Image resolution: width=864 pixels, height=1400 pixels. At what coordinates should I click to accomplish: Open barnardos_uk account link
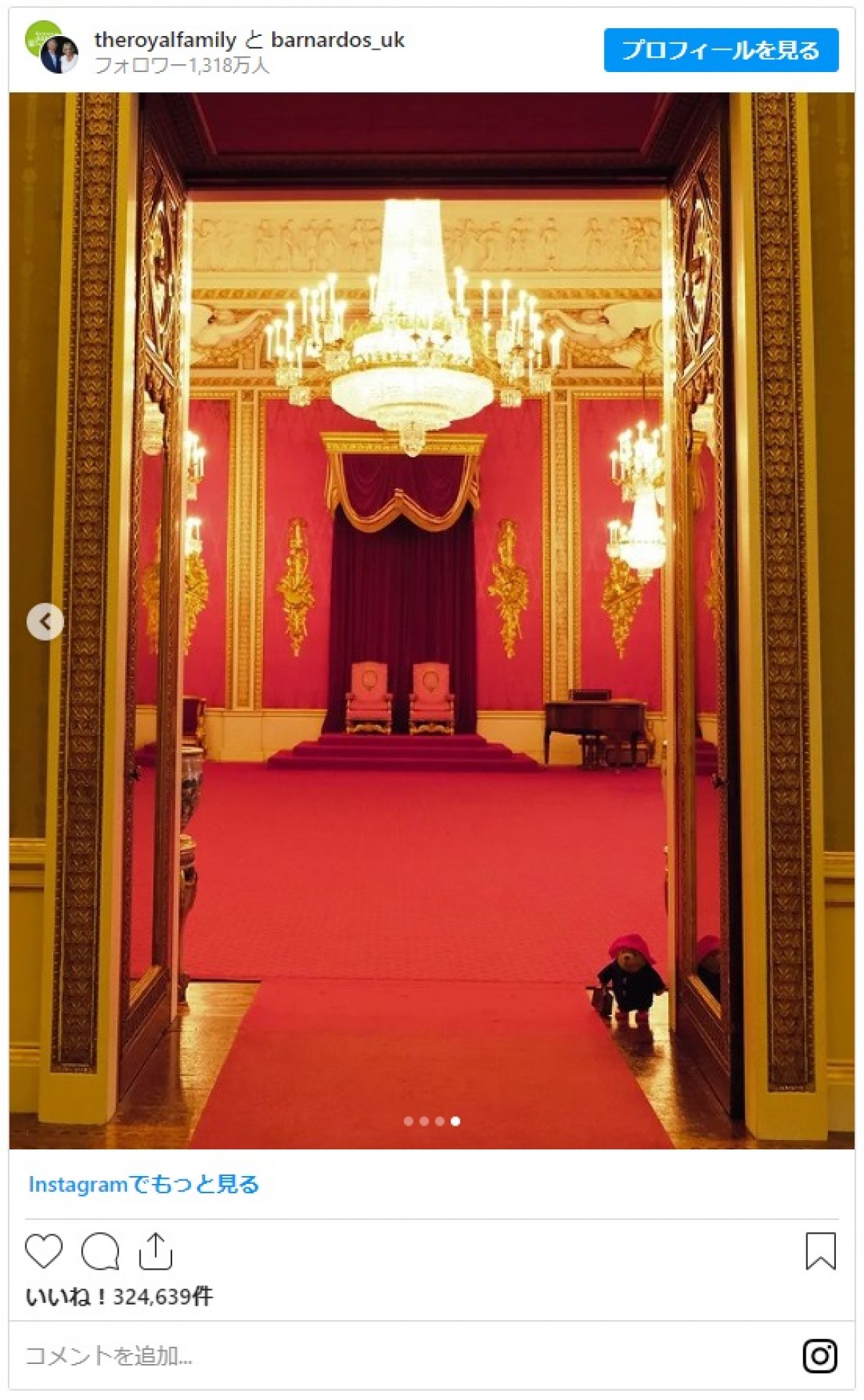coord(338,40)
